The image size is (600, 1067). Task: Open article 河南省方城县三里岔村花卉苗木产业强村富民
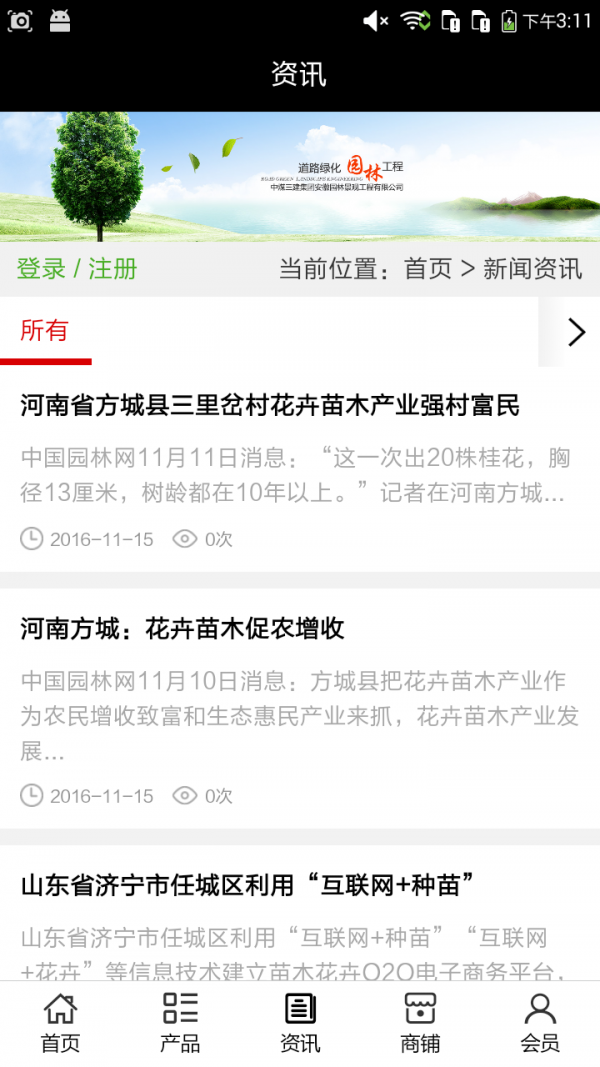tap(270, 406)
